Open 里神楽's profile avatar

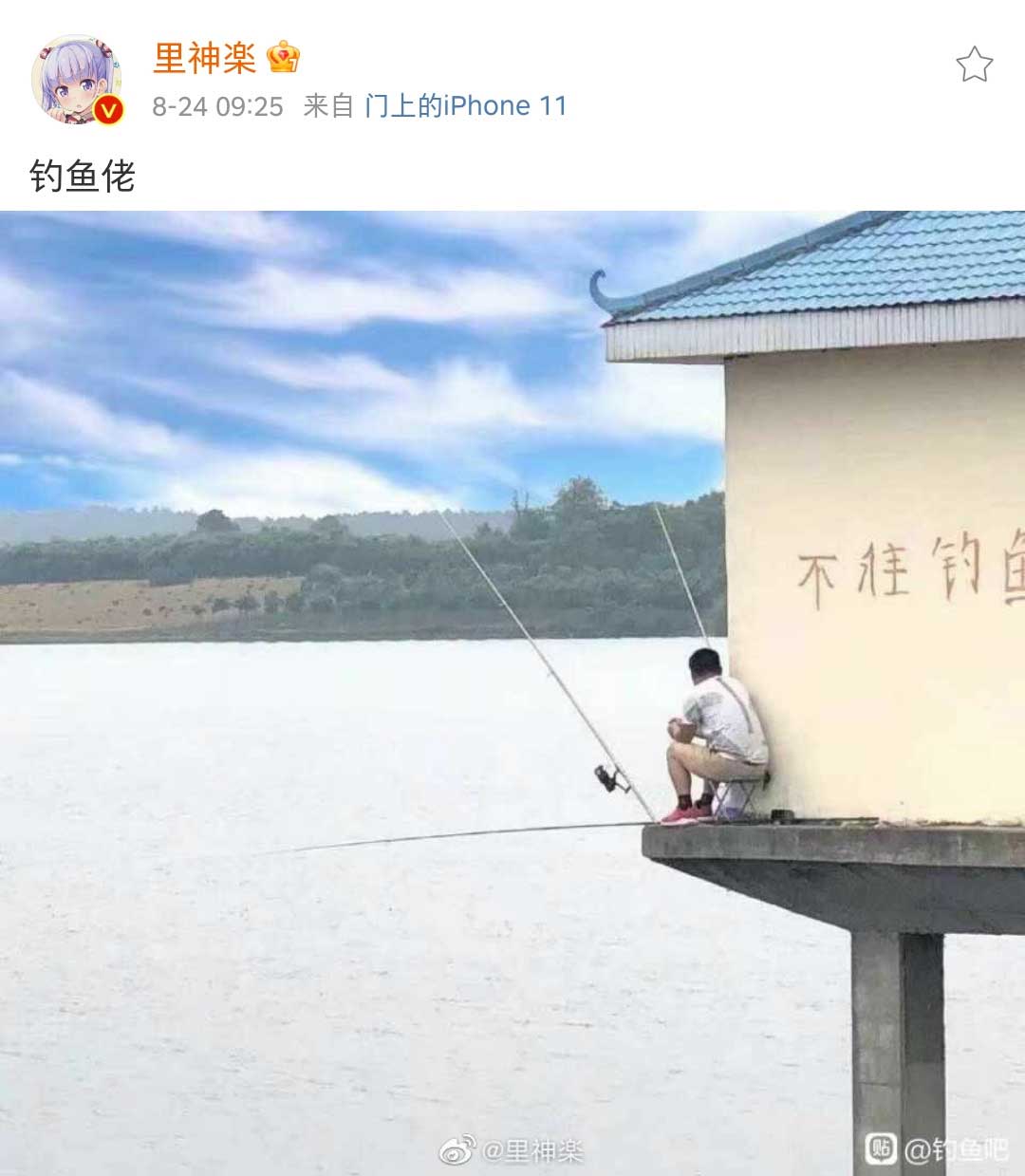click(x=76, y=80)
